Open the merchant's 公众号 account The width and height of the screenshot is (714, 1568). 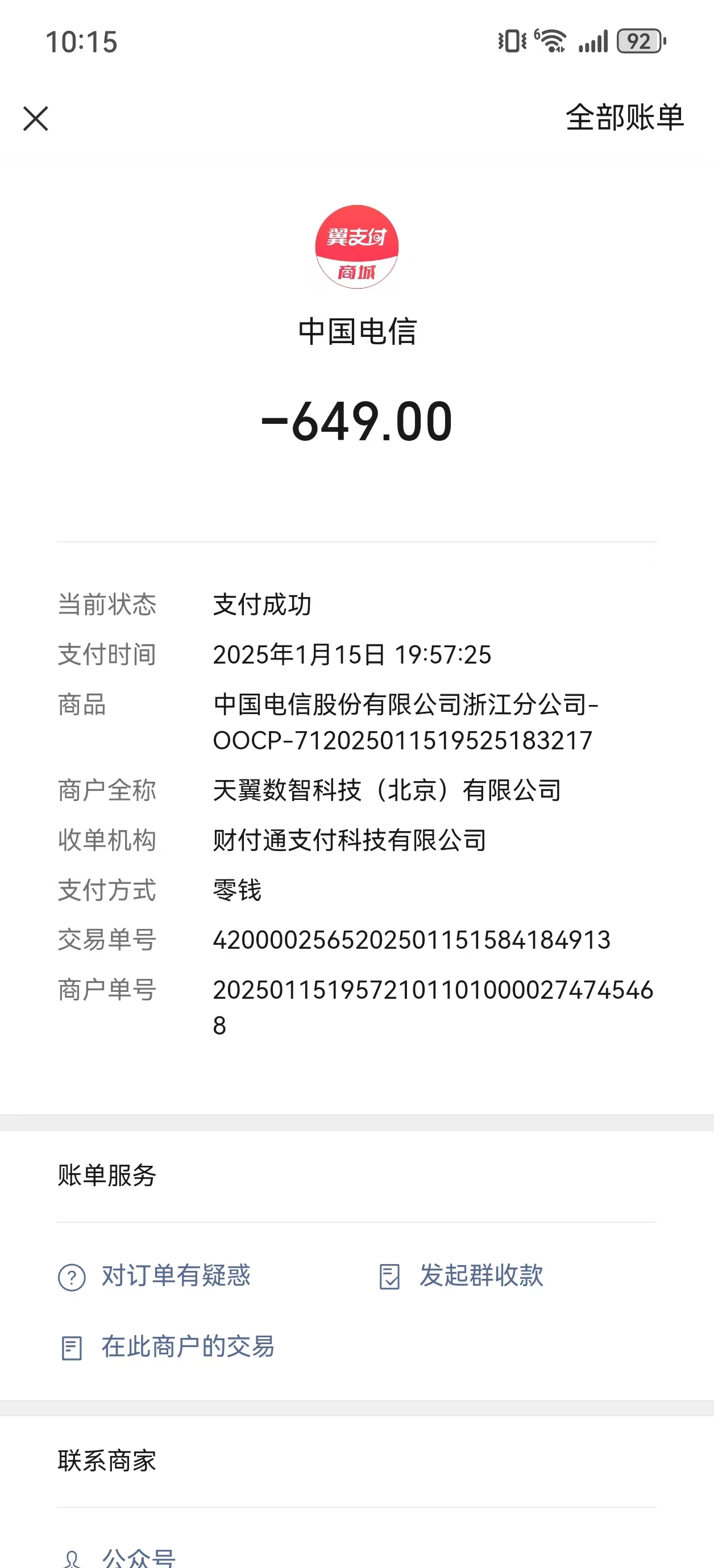(x=119, y=1557)
